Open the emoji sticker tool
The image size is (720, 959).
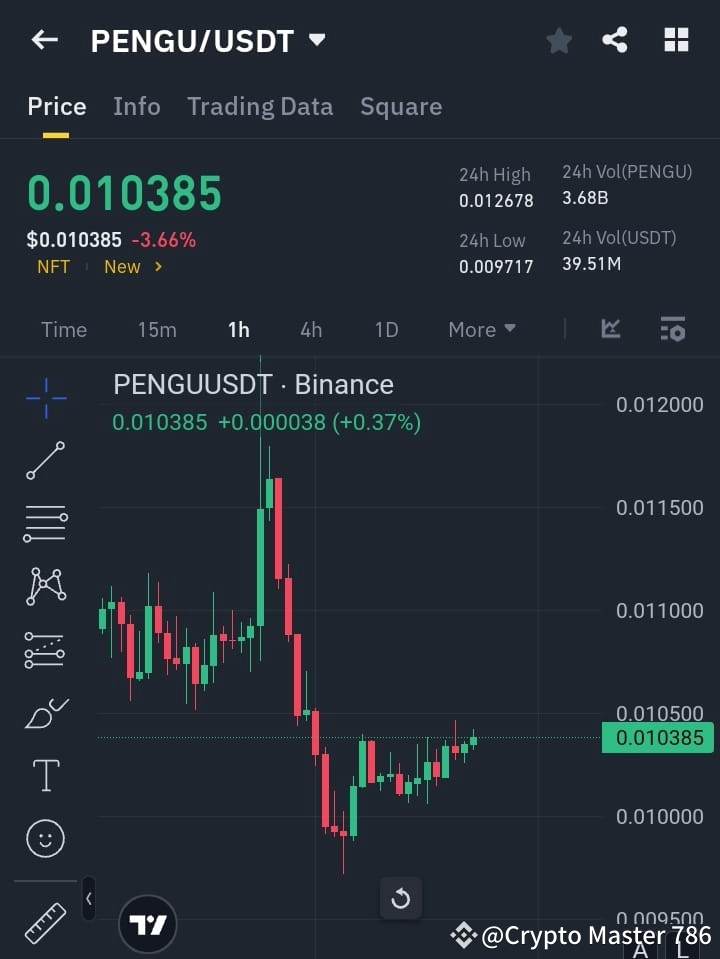pos(45,838)
